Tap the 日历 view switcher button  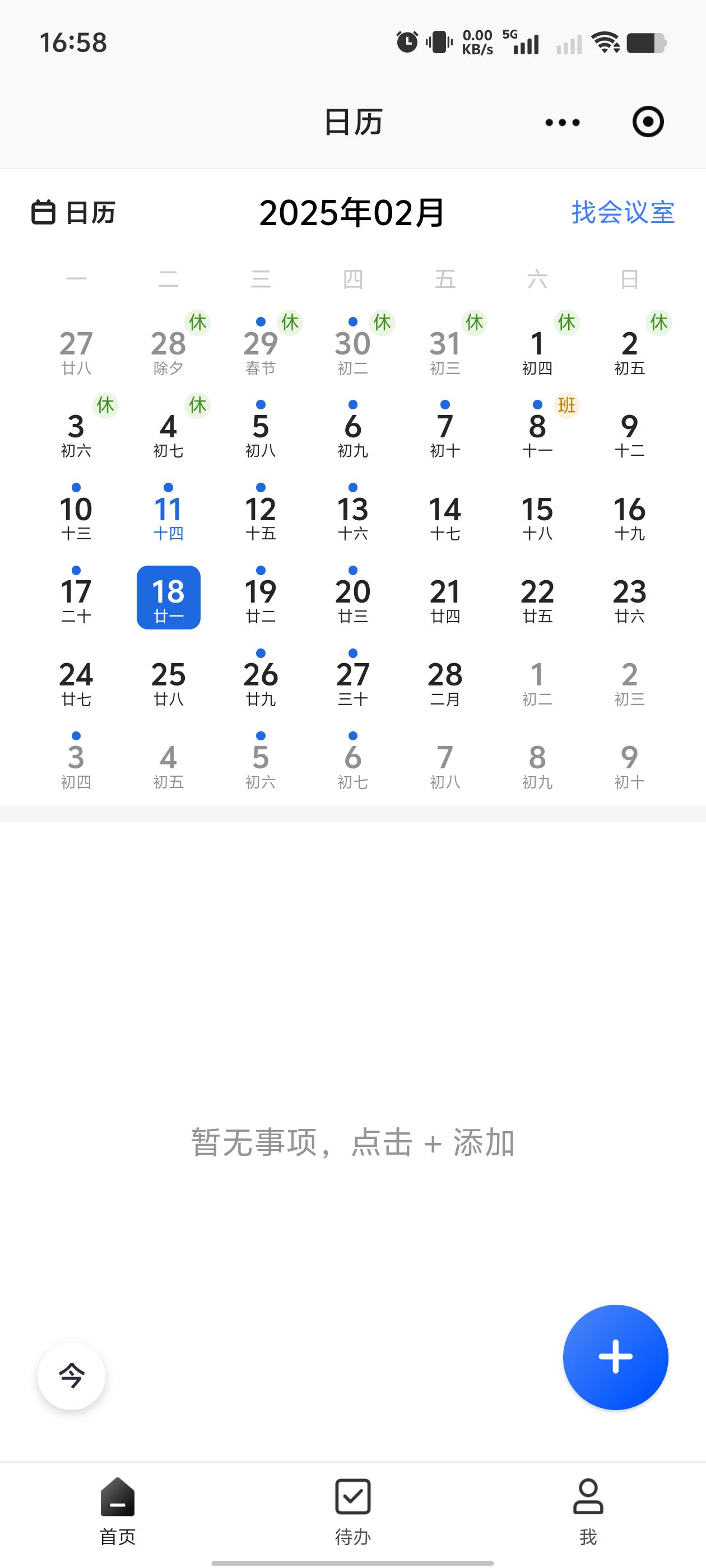coord(74,212)
